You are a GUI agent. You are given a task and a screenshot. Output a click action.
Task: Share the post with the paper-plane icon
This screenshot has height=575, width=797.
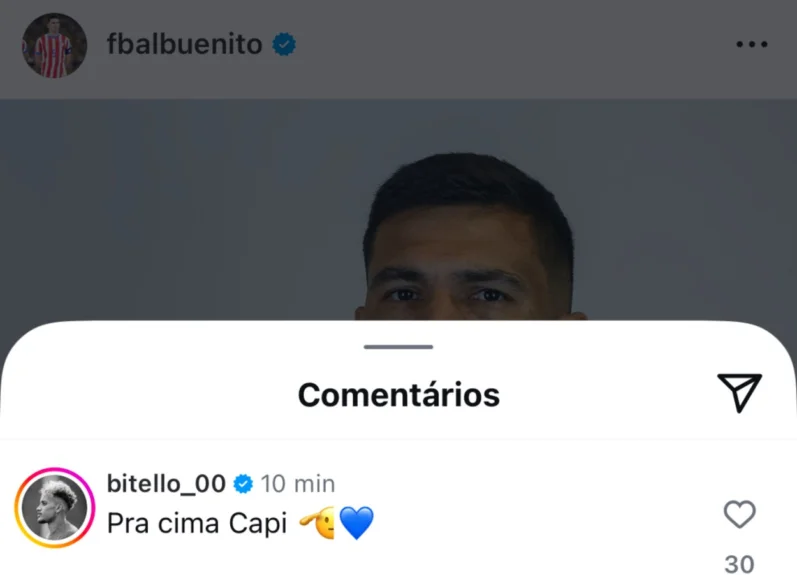tap(740, 393)
